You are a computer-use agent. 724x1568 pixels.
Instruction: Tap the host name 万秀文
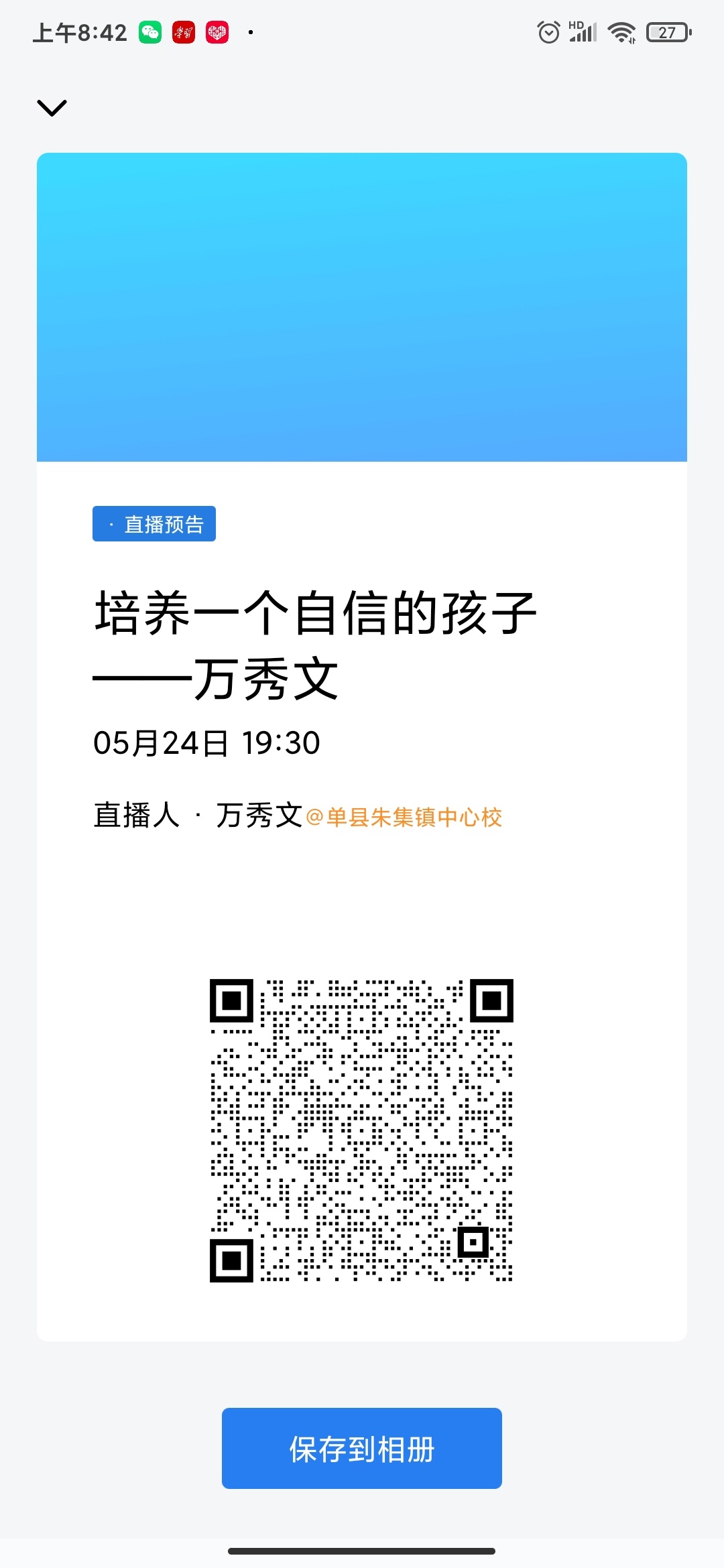point(258,816)
